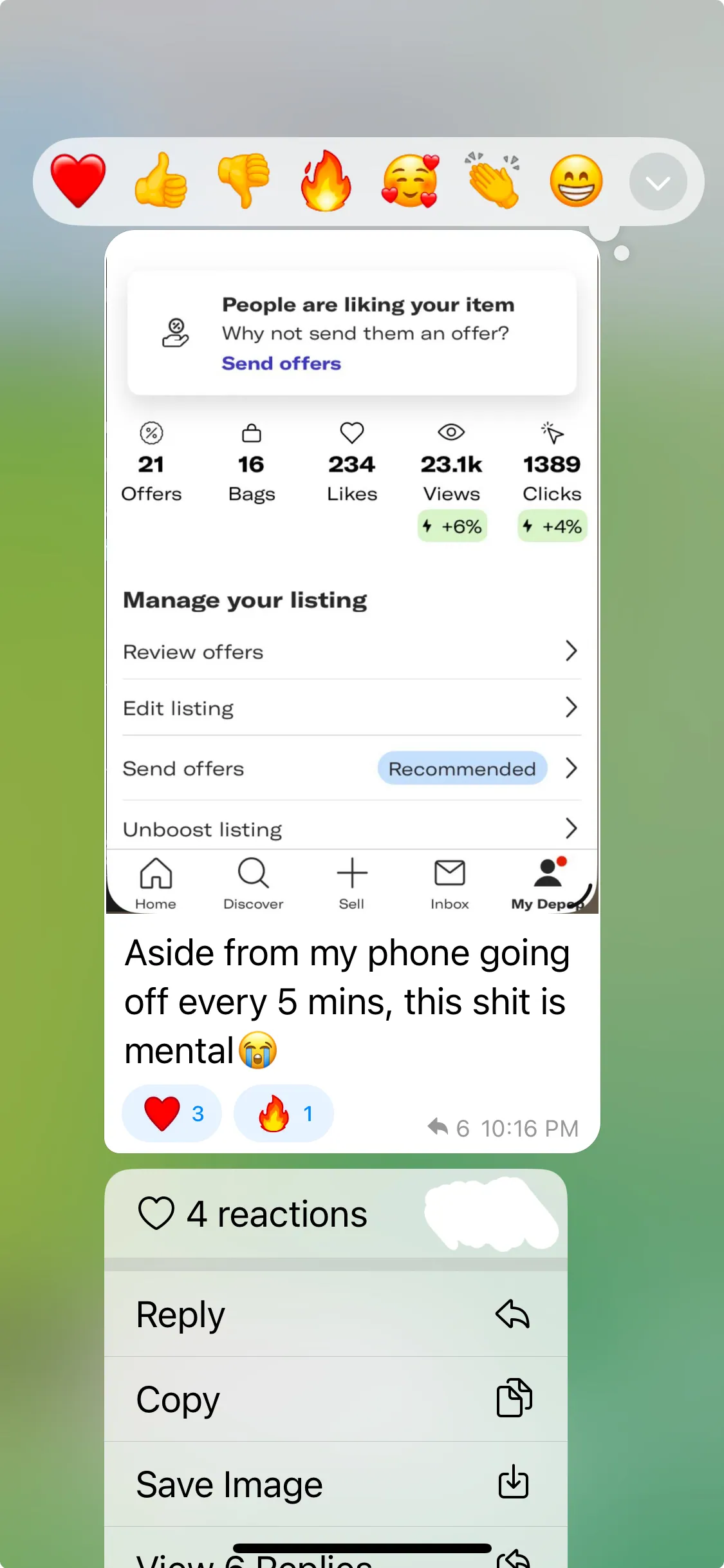
Task: View who left the 4 reactions
Action: pos(336,1214)
